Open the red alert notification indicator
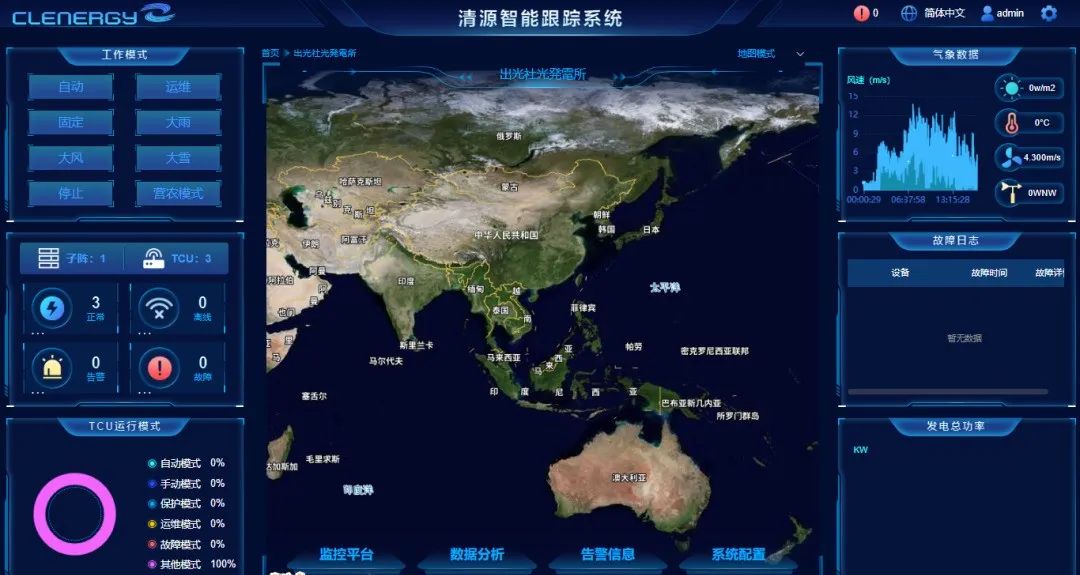This screenshot has height=575, width=1080. pyautogui.click(x=862, y=13)
